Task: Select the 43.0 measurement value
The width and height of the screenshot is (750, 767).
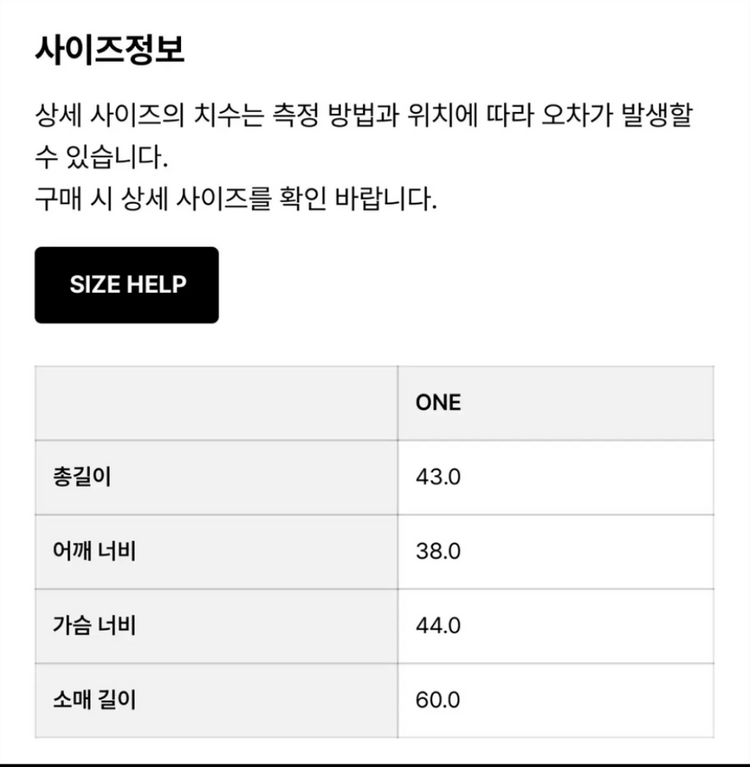Action: [x=436, y=477]
